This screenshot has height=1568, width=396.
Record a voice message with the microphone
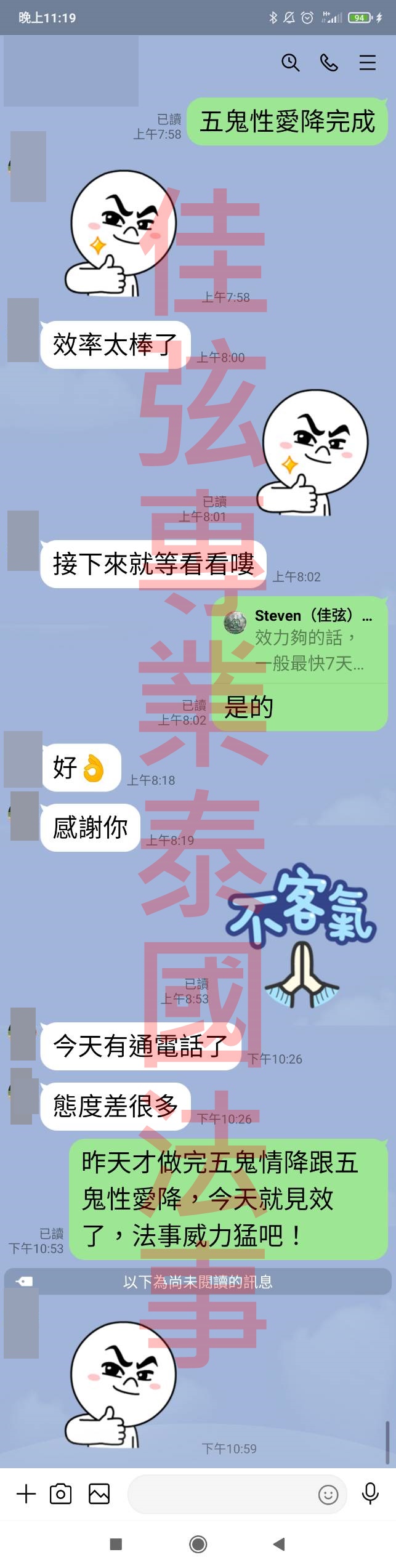(370, 1493)
